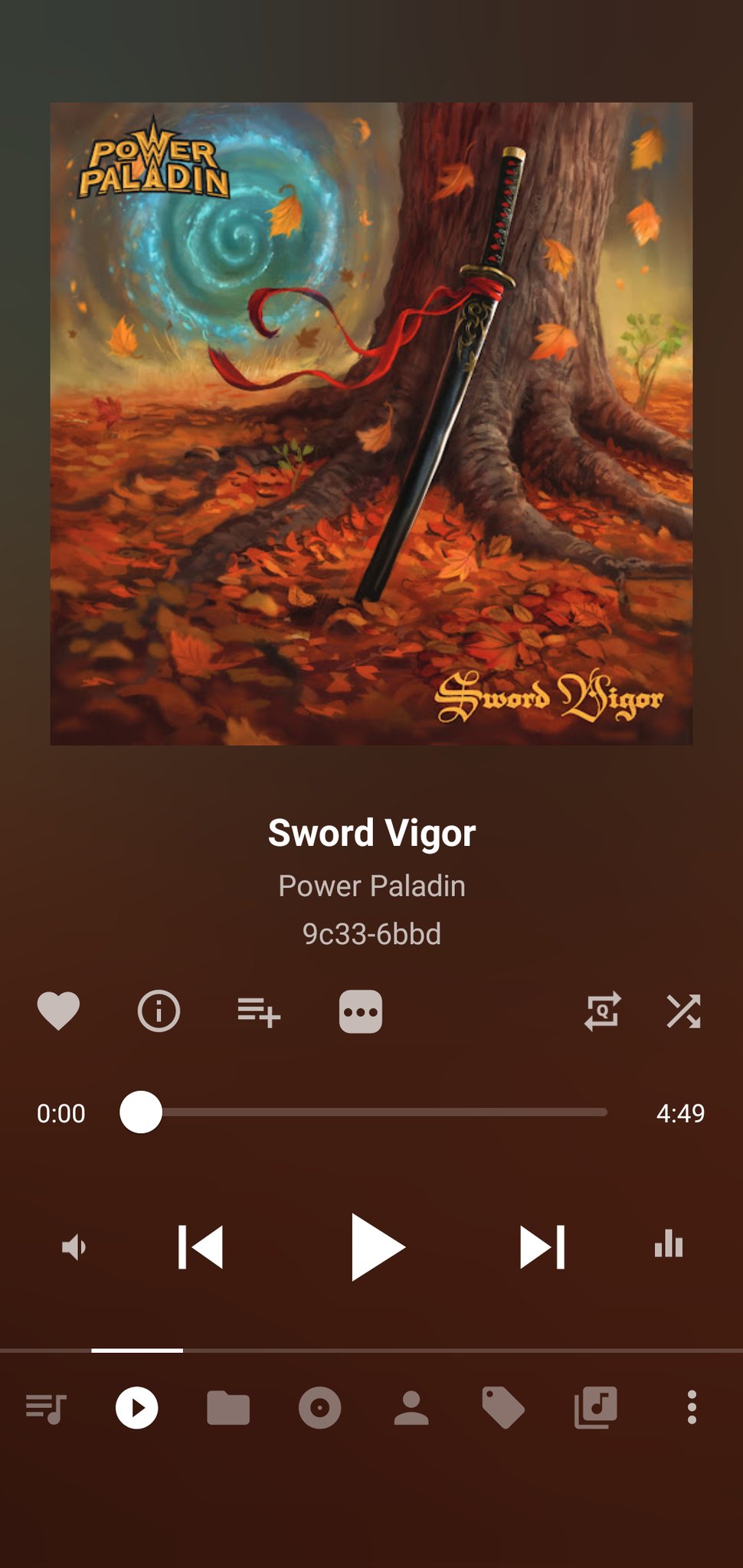Play Sword Vigor
The height and width of the screenshot is (1568, 743).
(375, 1247)
